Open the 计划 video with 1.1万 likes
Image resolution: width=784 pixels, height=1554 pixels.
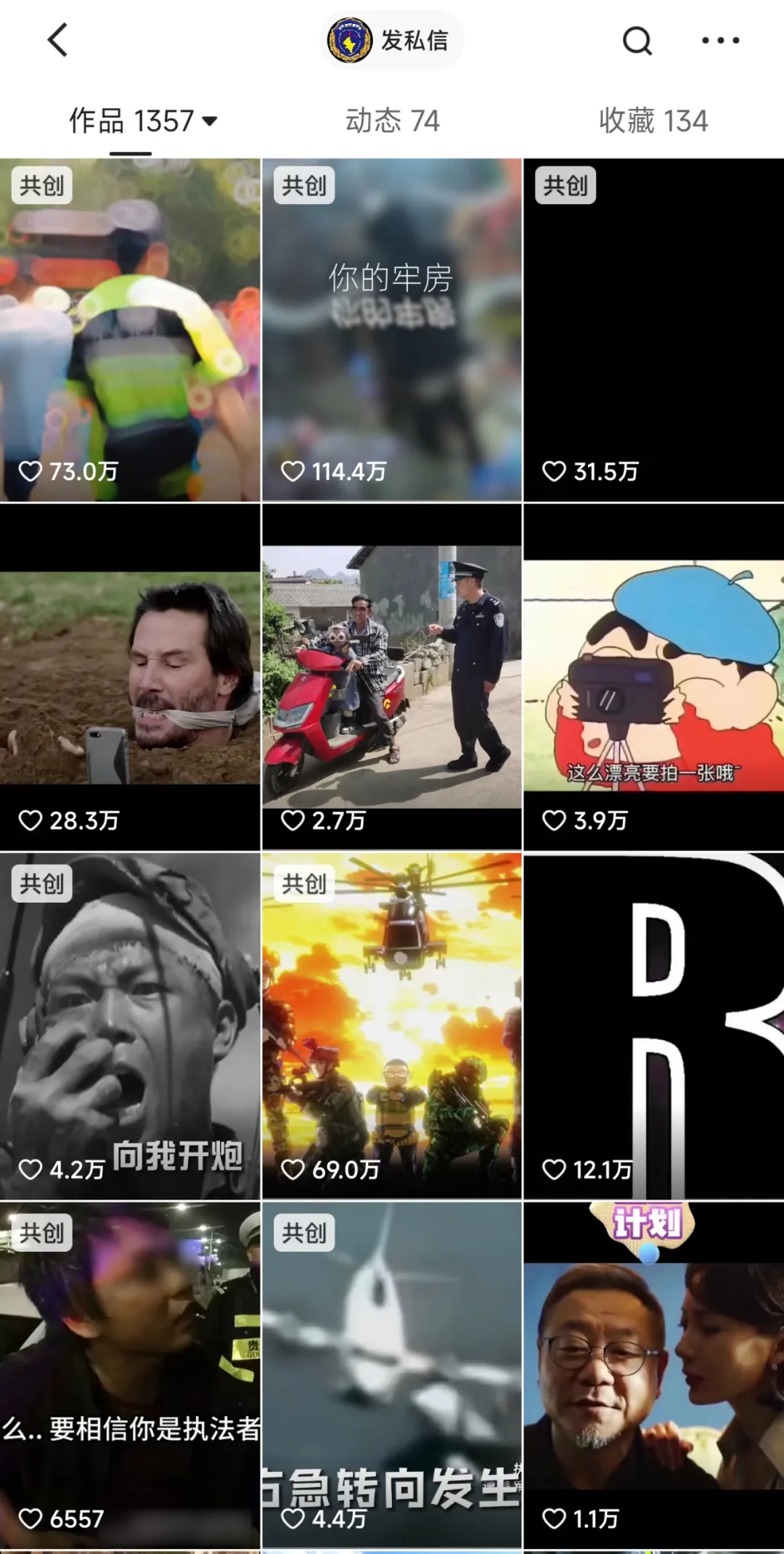click(x=653, y=1374)
